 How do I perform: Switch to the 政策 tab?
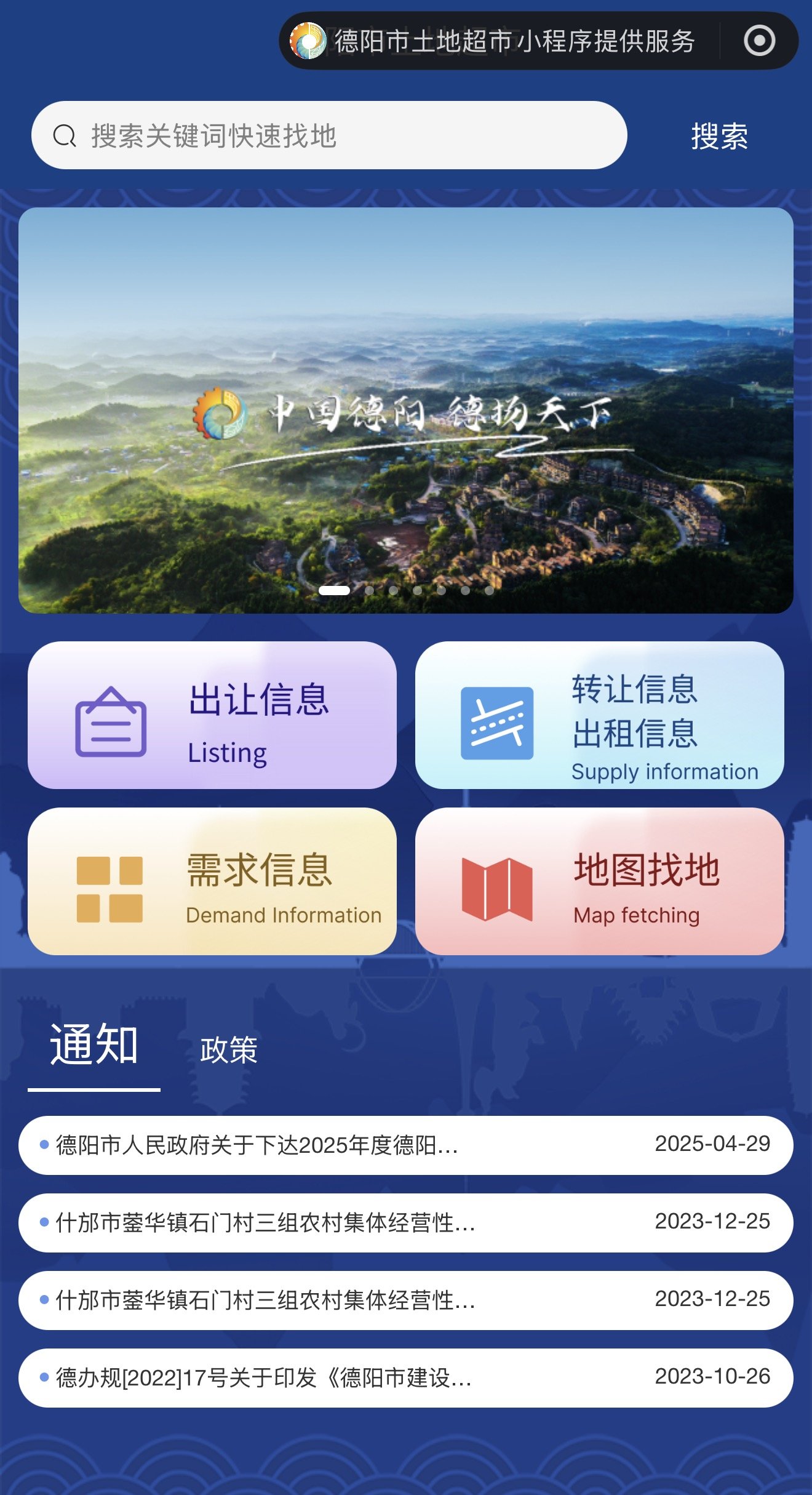tap(229, 1050)
